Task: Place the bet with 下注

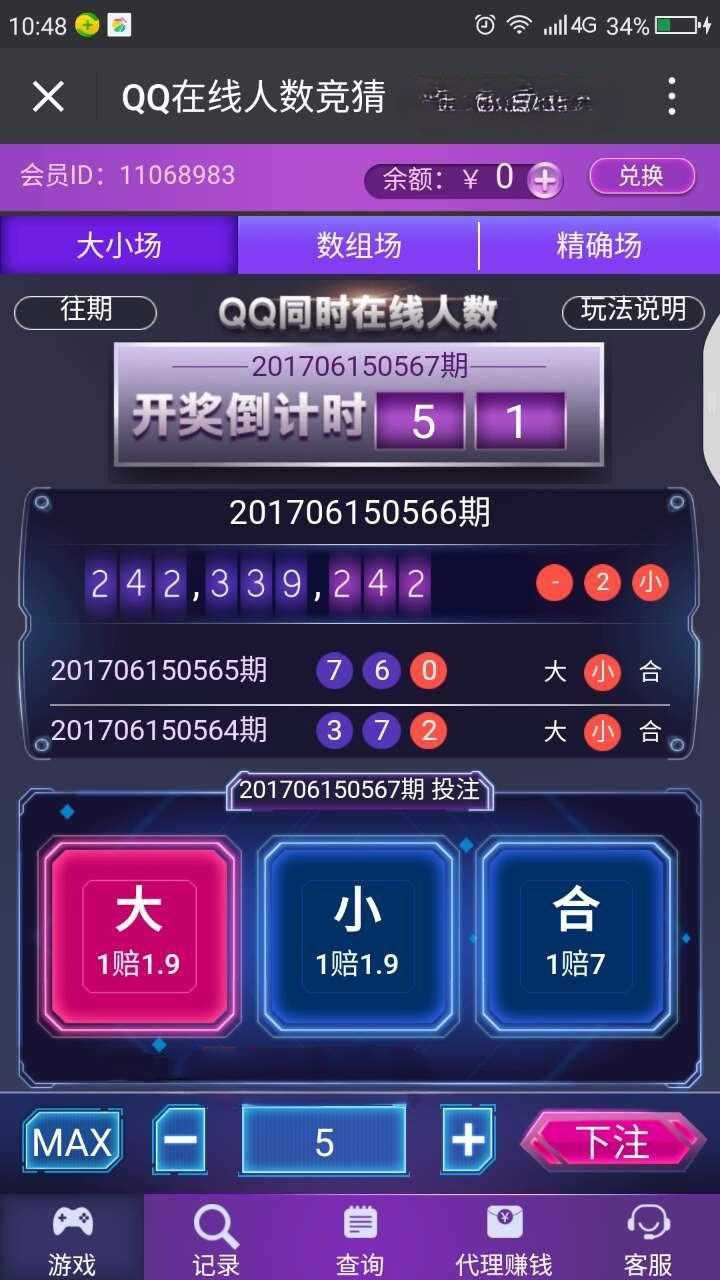Action: 612,1141
